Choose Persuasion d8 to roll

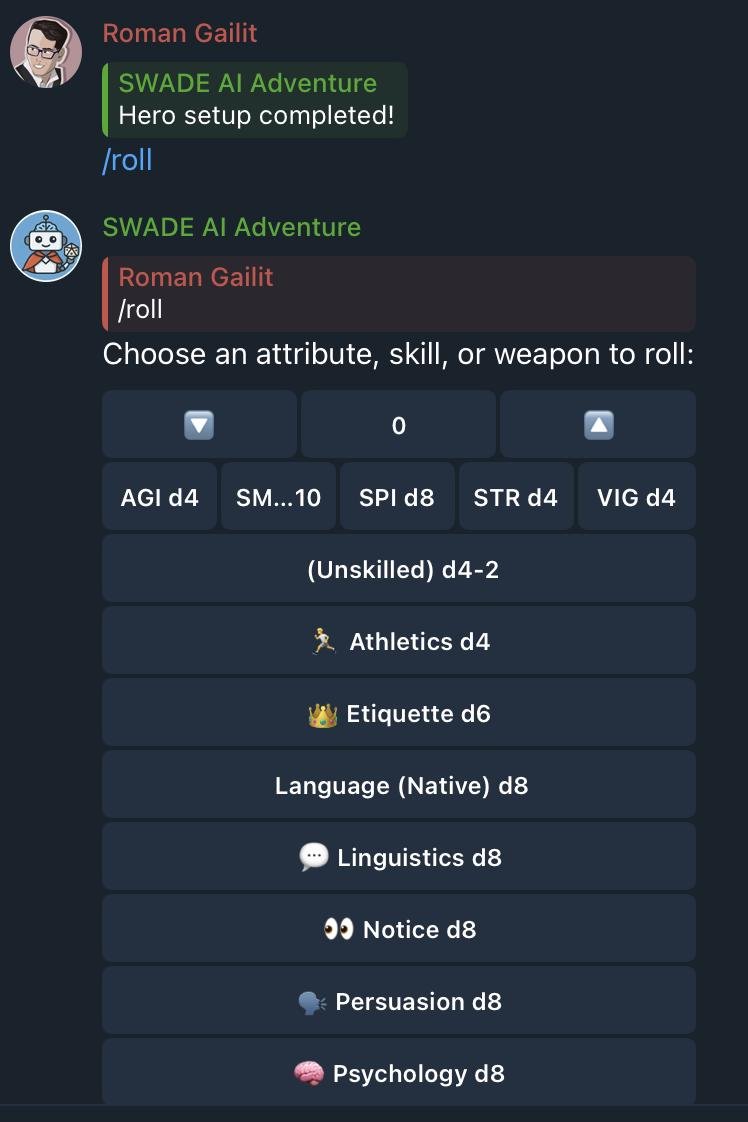pyautogui.click(x=398, y=1001)
